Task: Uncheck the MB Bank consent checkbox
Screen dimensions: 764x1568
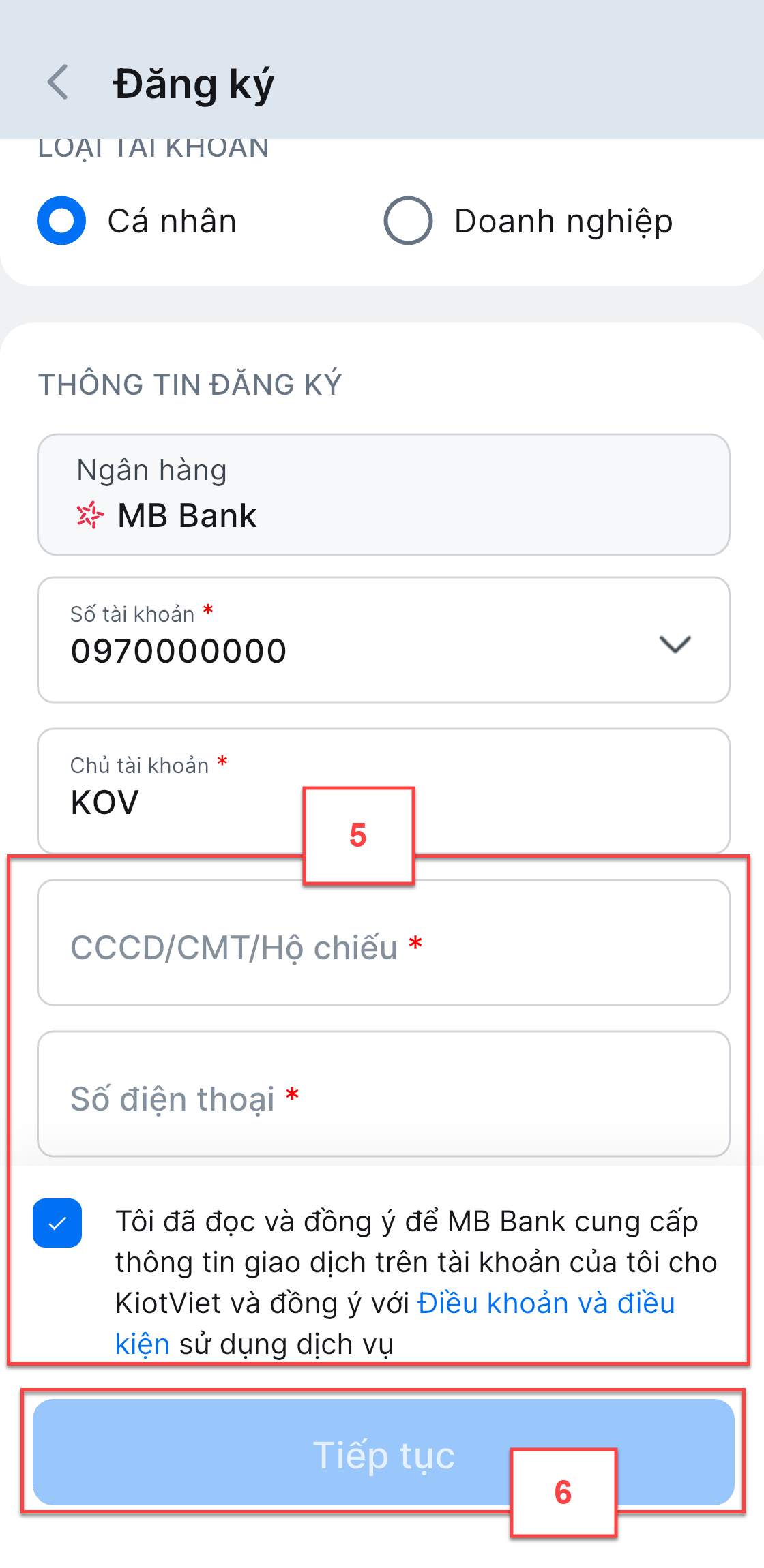Action: click(57, 1223)
